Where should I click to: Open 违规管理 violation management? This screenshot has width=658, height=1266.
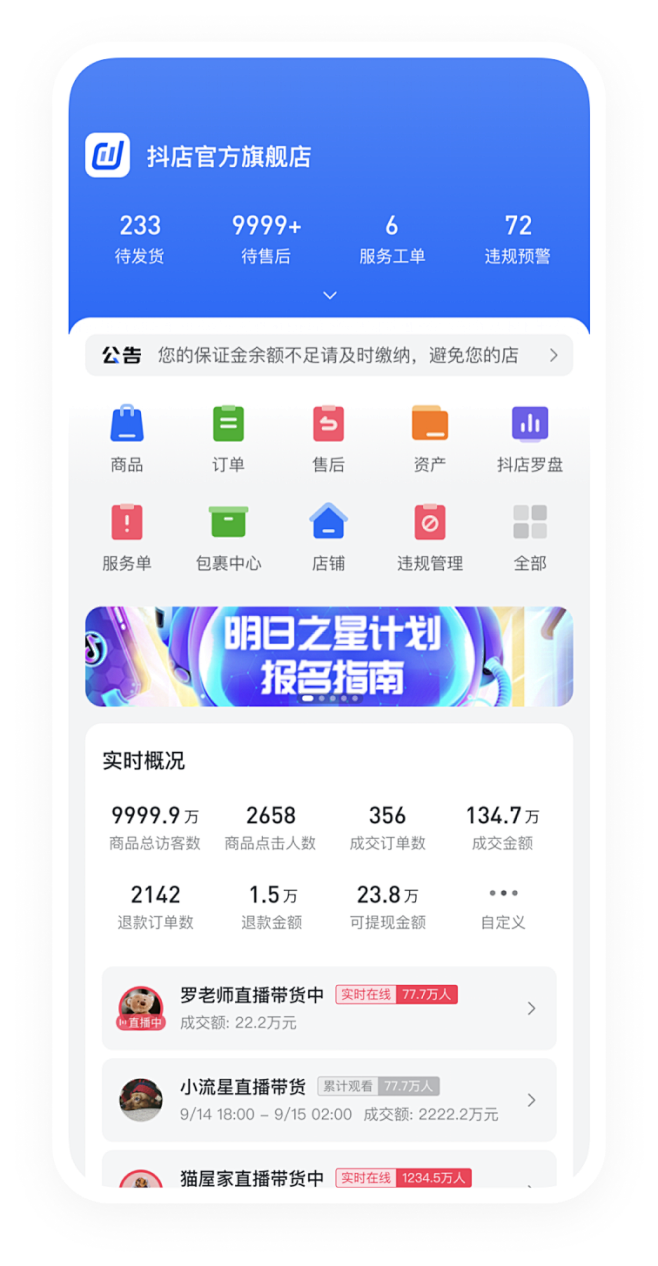[x=430, y=537]
